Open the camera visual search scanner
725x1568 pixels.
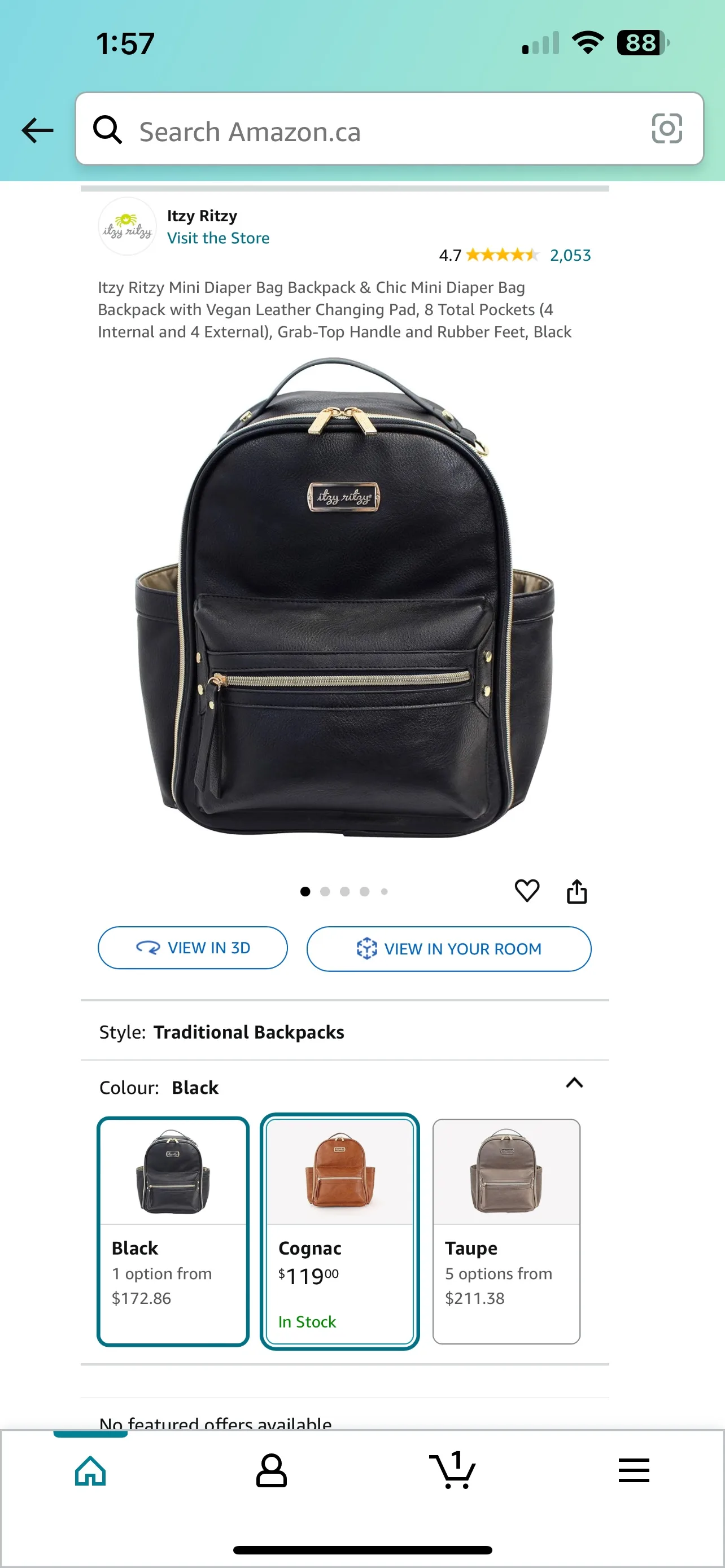667,130
